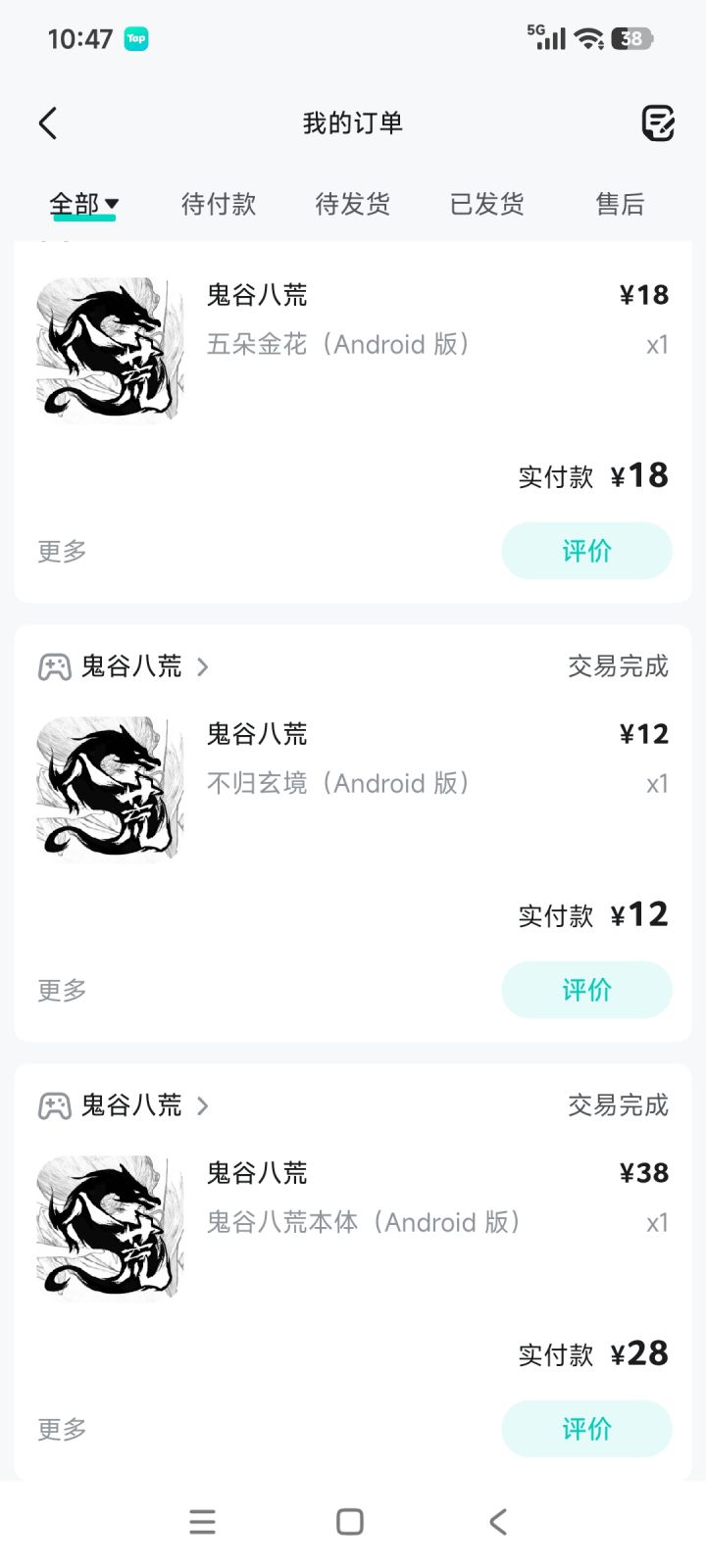Image resolution: width=706 pixels, height=1568 pixels.
Task: Click the back arrow to return
Action: [47, 122]
